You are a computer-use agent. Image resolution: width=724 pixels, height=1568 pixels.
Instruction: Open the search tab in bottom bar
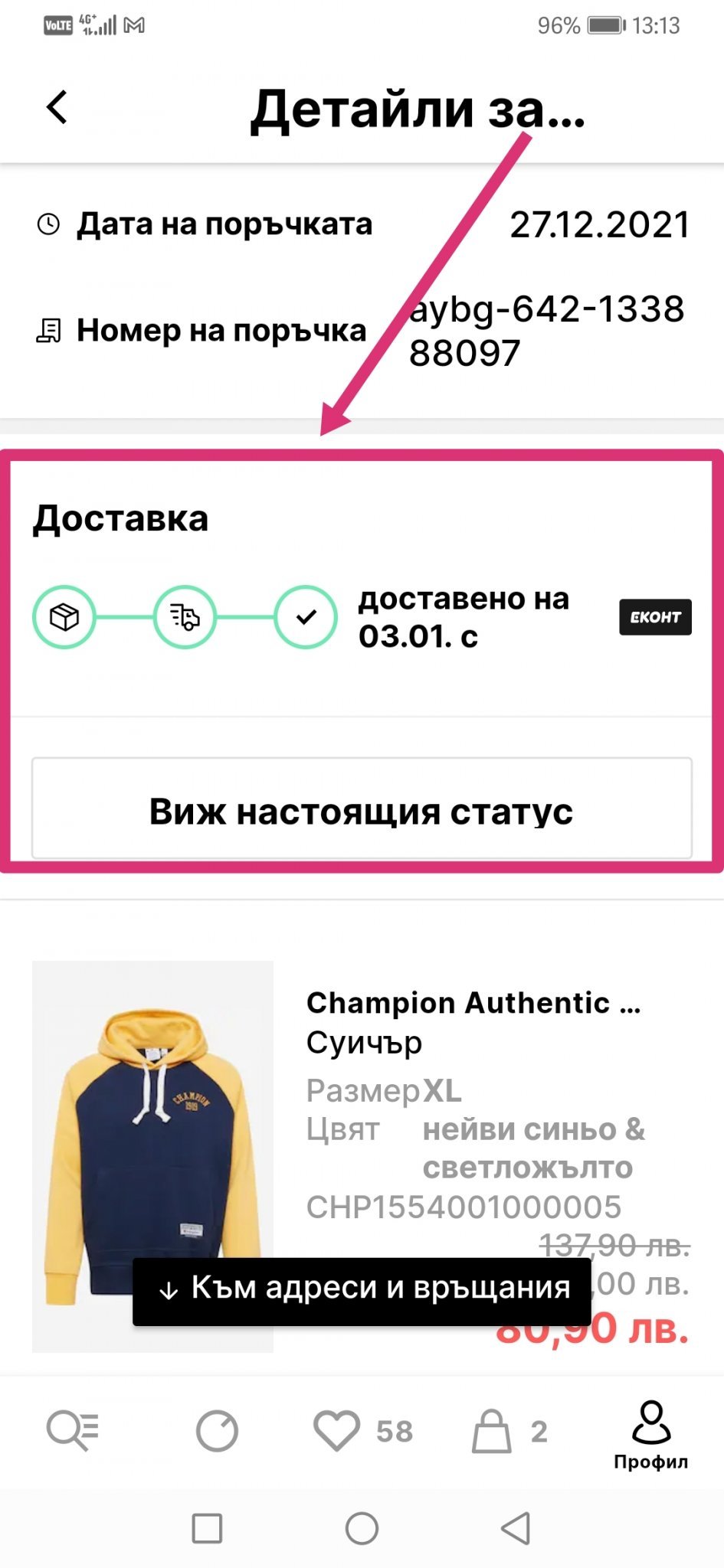[x=73, y=1430]
